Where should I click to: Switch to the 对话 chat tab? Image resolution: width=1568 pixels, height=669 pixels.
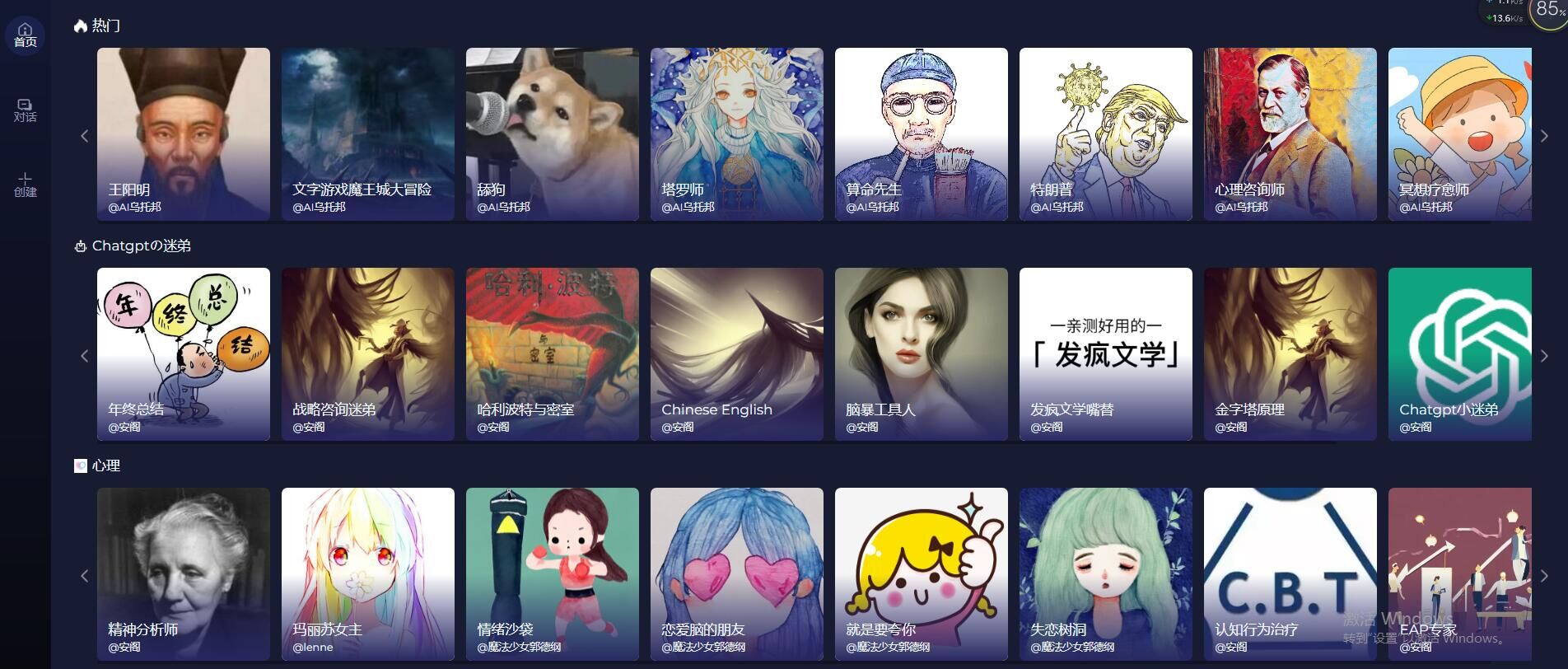(25, 110)
